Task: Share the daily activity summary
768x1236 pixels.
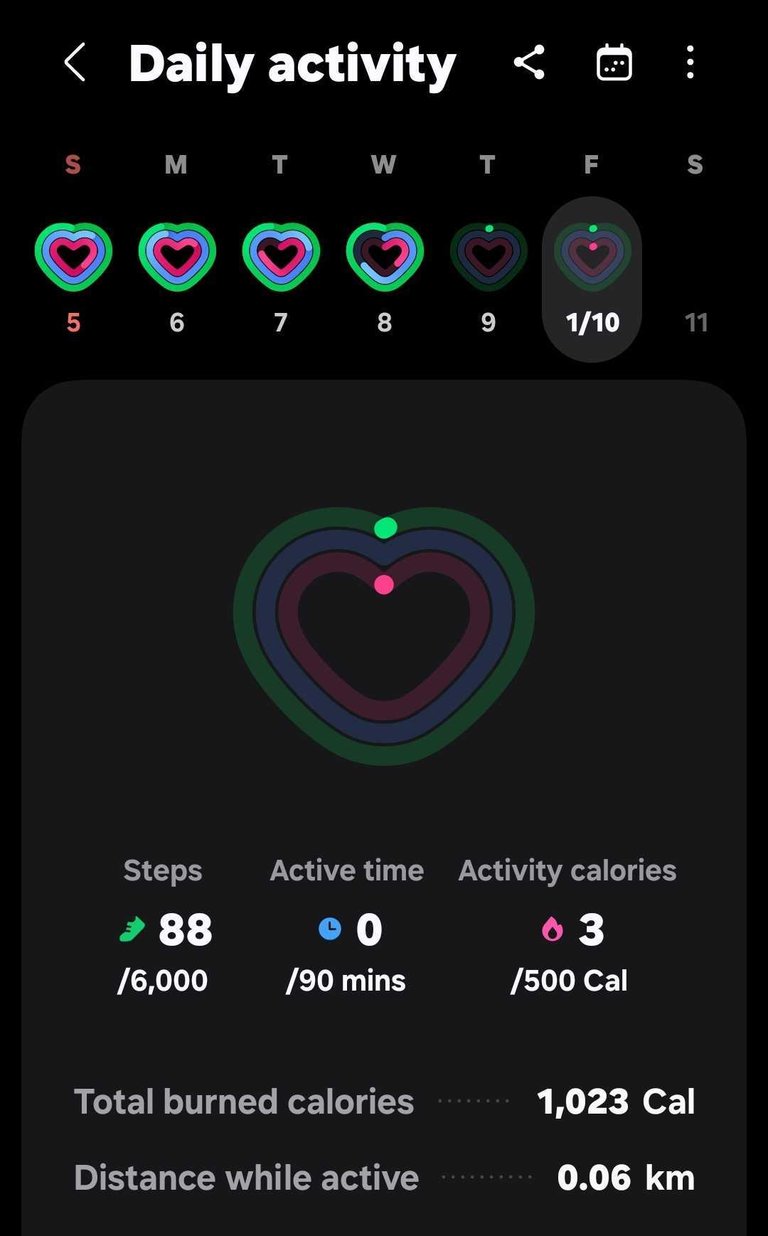Action: coord(529,63)
